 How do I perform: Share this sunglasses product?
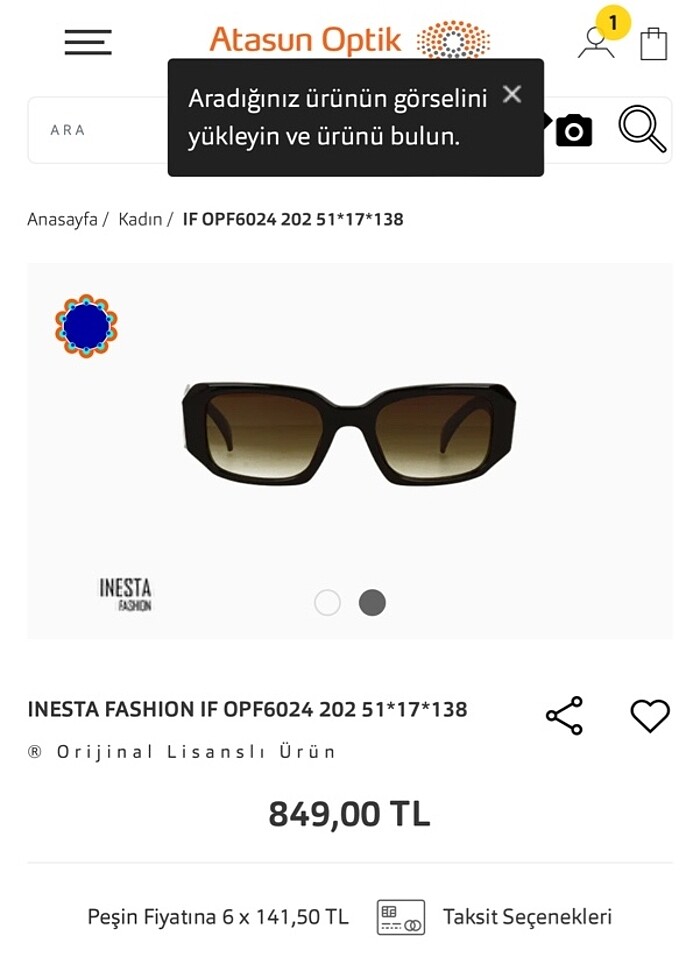click(x=564, y=716)
